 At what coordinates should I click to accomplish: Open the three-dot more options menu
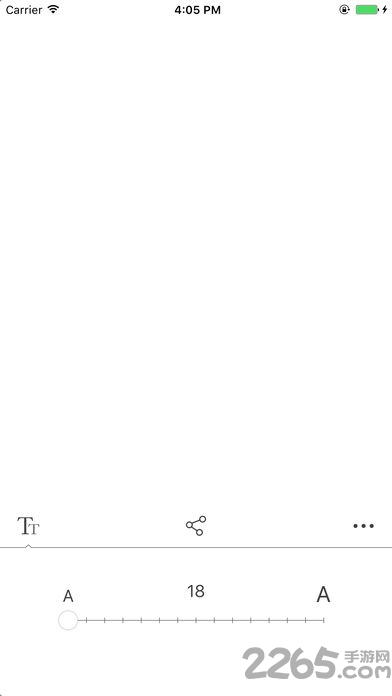pos(364,526)
